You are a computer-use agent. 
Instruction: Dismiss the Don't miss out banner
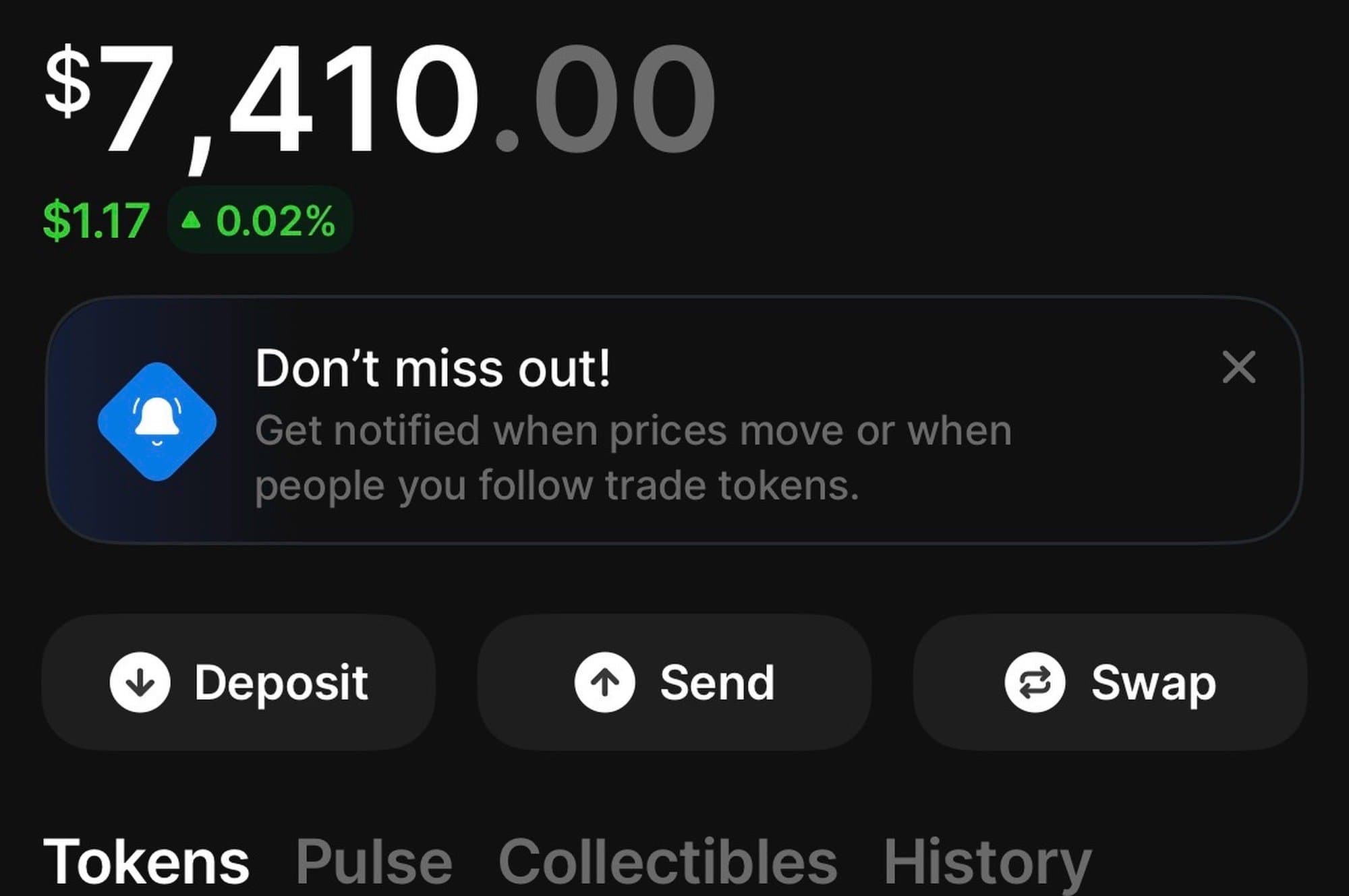pyautogui.click(x=1238, y=367)
